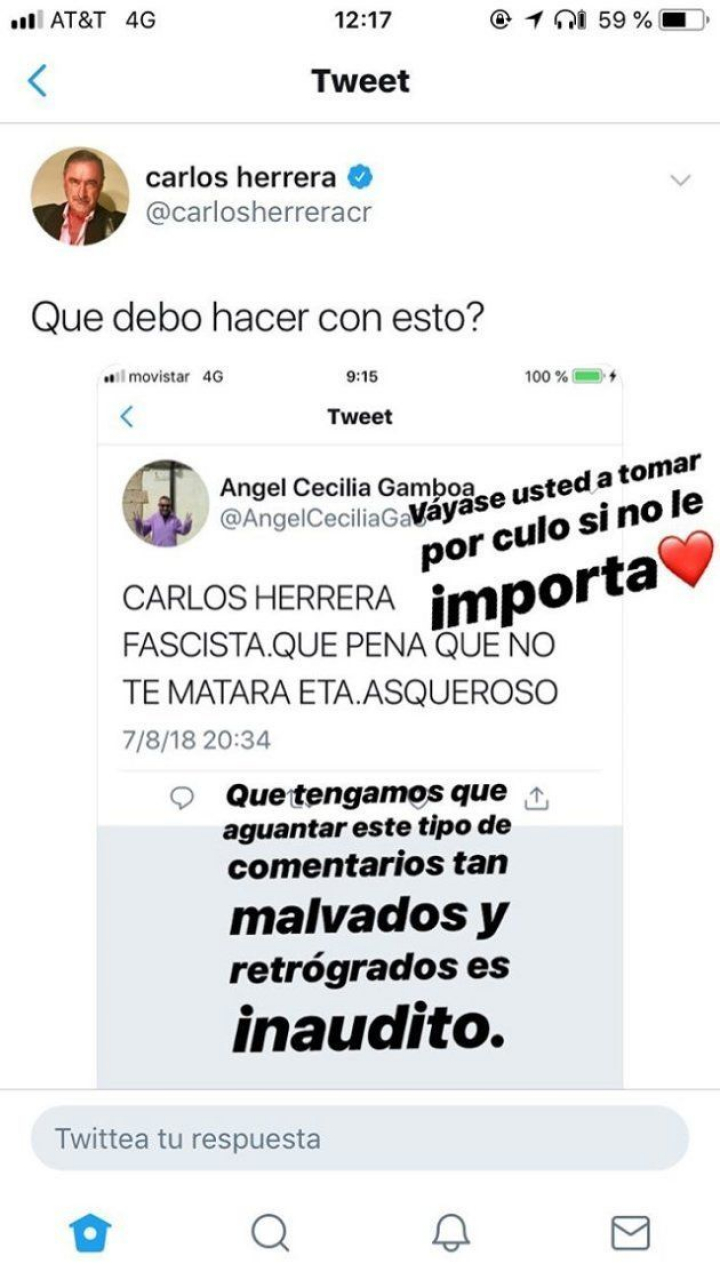Switch to the Home tab

90,1233
